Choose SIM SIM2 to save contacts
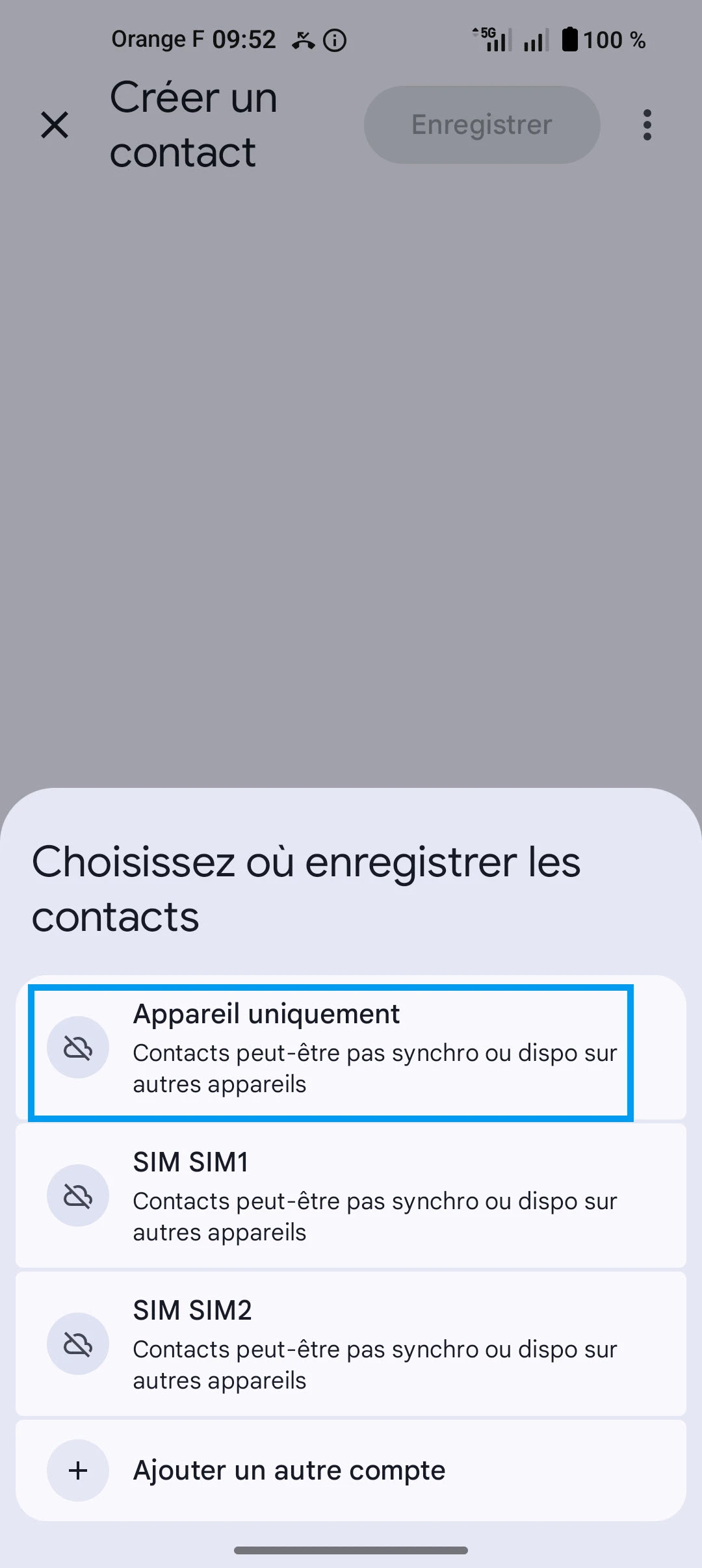Screen dimensions: 702x1568 (x=351, y=1344)
